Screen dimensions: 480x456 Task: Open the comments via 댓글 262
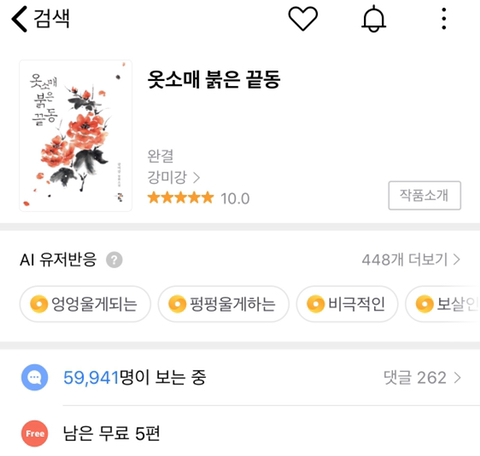[x=422, y=378]
